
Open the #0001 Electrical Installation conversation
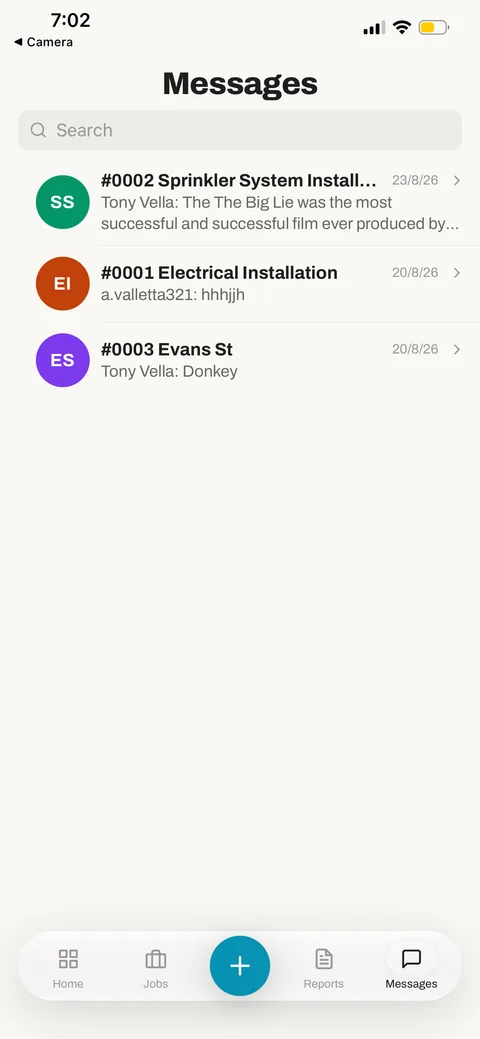point(240,284)
